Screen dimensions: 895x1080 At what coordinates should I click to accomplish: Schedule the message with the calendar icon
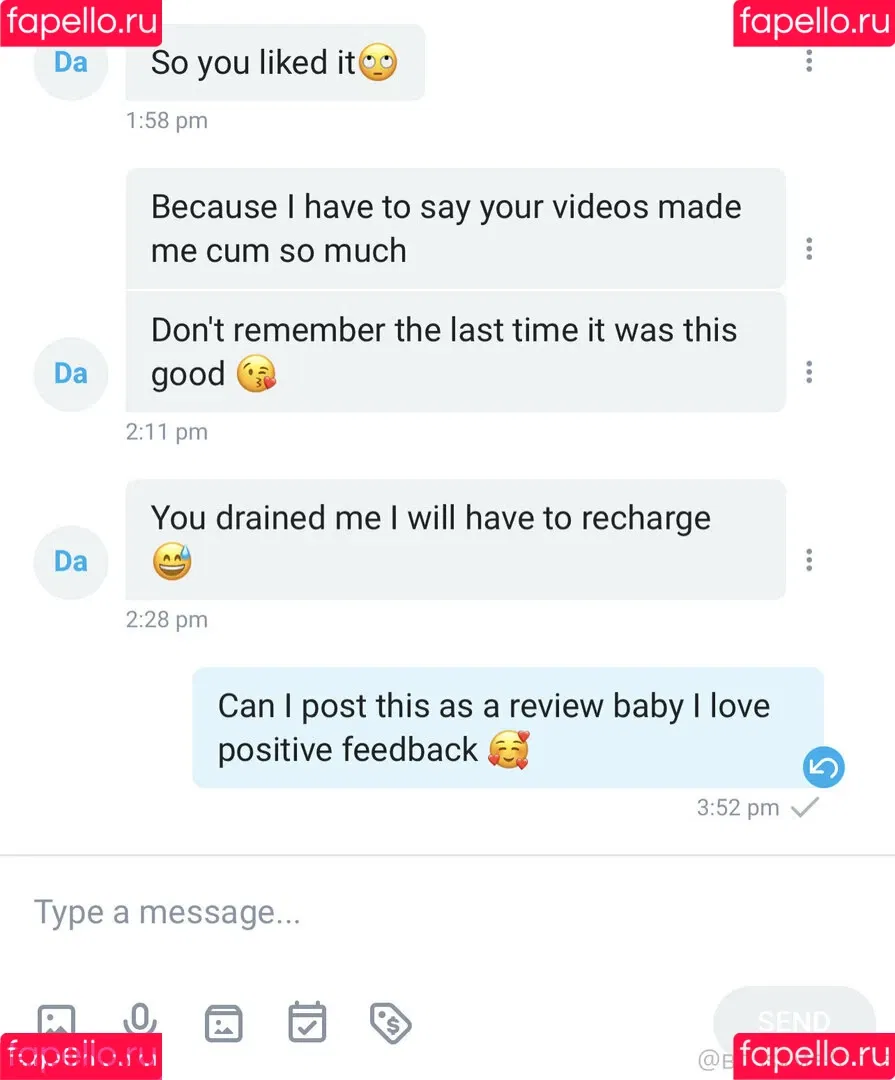307,1022
